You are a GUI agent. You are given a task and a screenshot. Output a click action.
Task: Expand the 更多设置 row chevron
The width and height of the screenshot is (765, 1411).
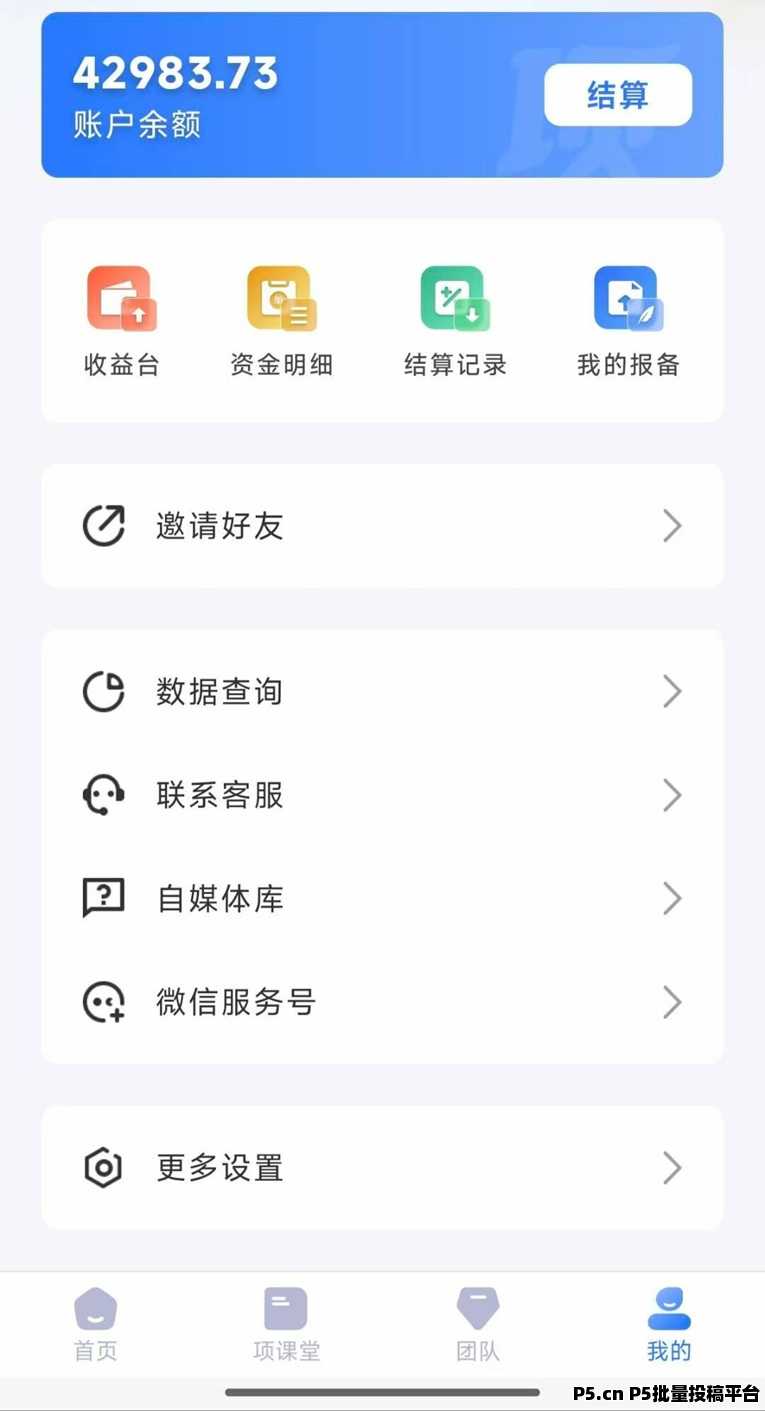point(672,1168)
